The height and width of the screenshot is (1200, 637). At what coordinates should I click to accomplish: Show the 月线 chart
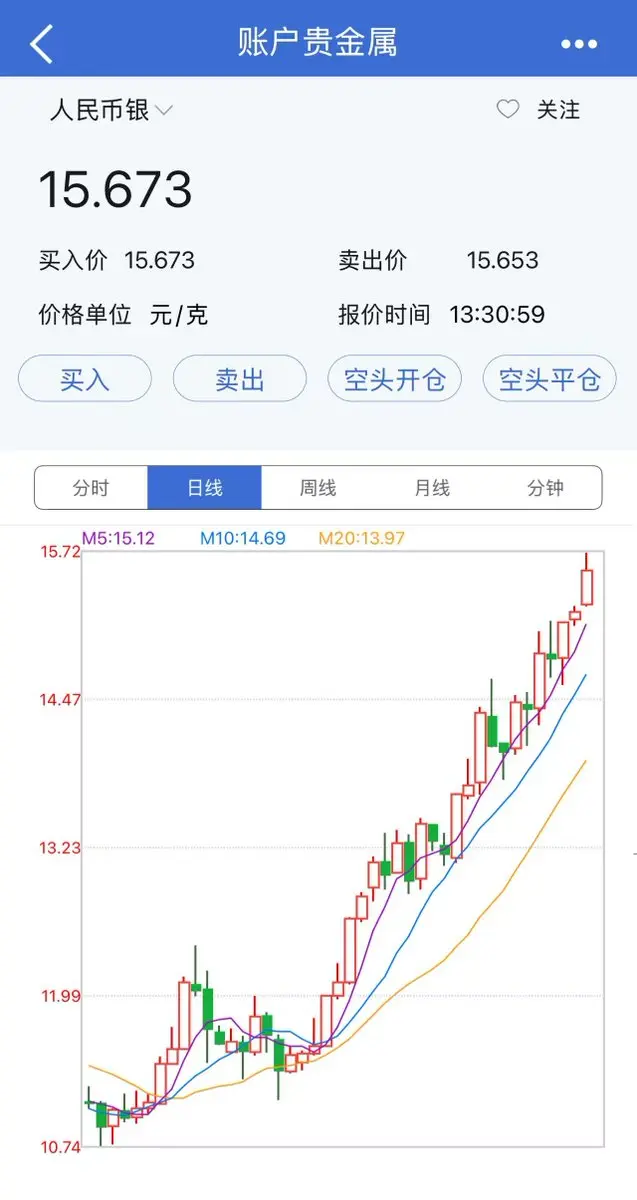coord(432,488)
